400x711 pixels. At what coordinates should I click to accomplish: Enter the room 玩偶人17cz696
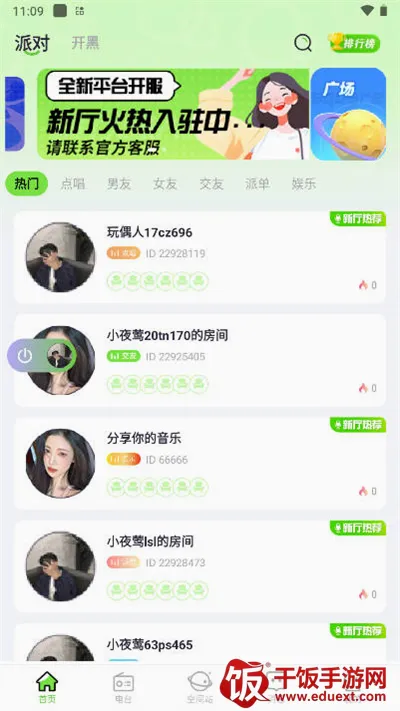(200, 257)
